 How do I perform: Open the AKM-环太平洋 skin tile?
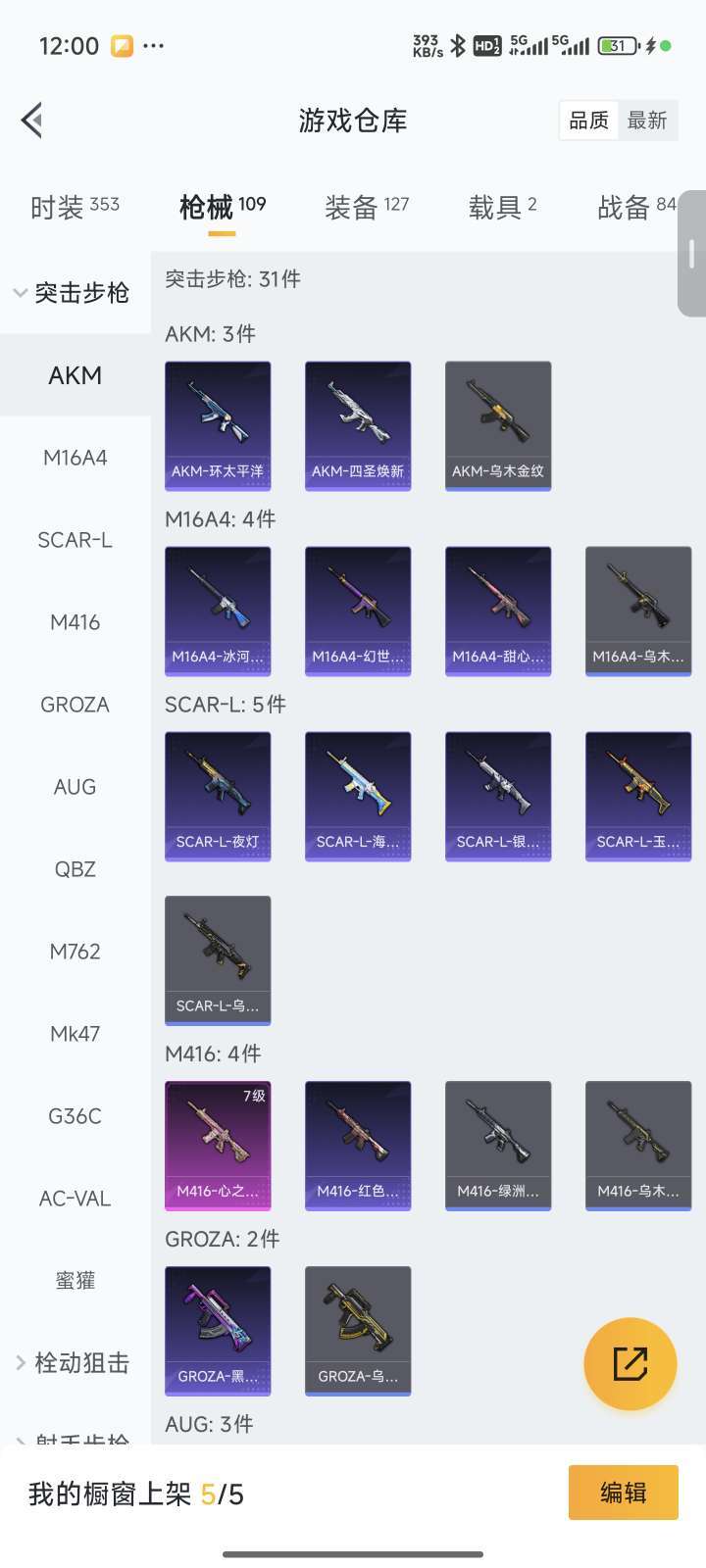point(218,425)
